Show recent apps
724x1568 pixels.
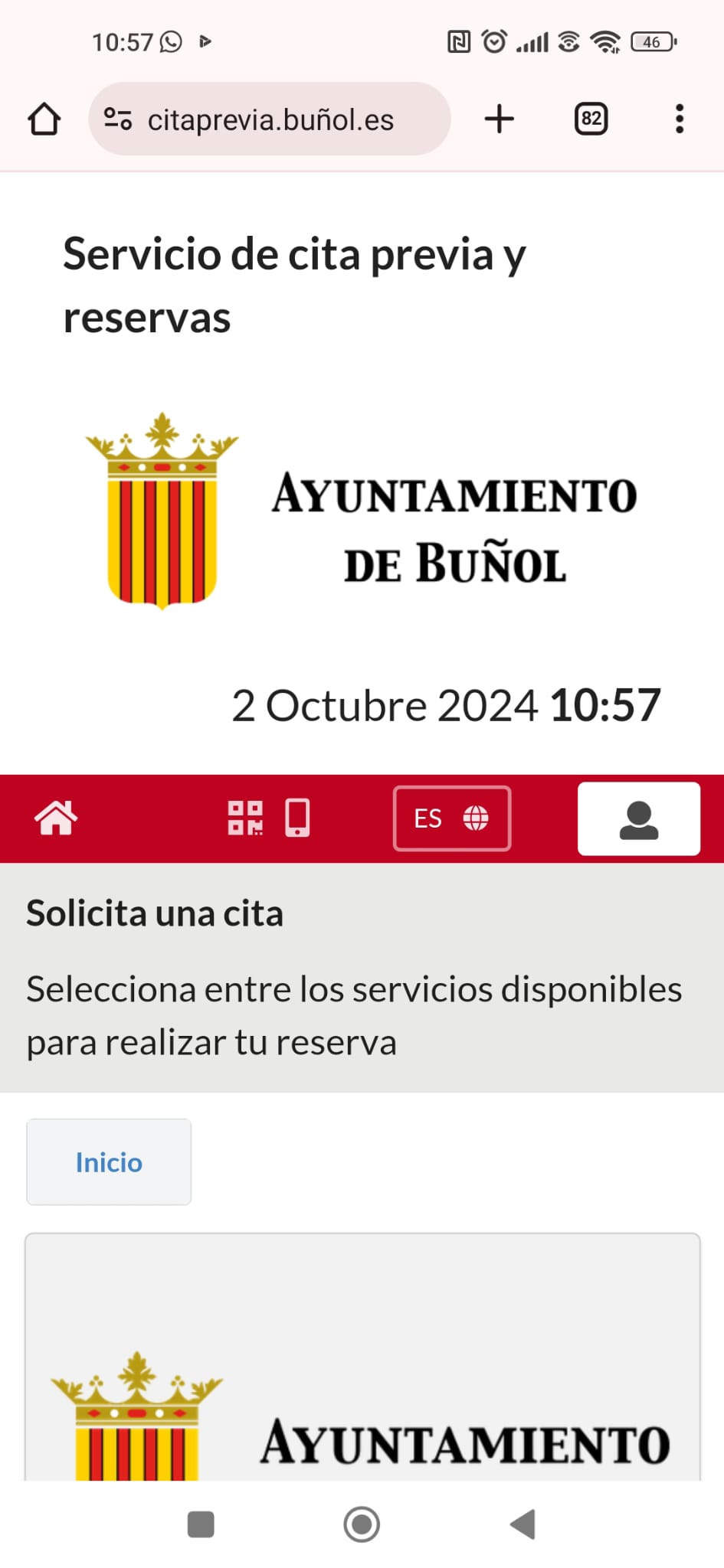tap(201, 1524)
